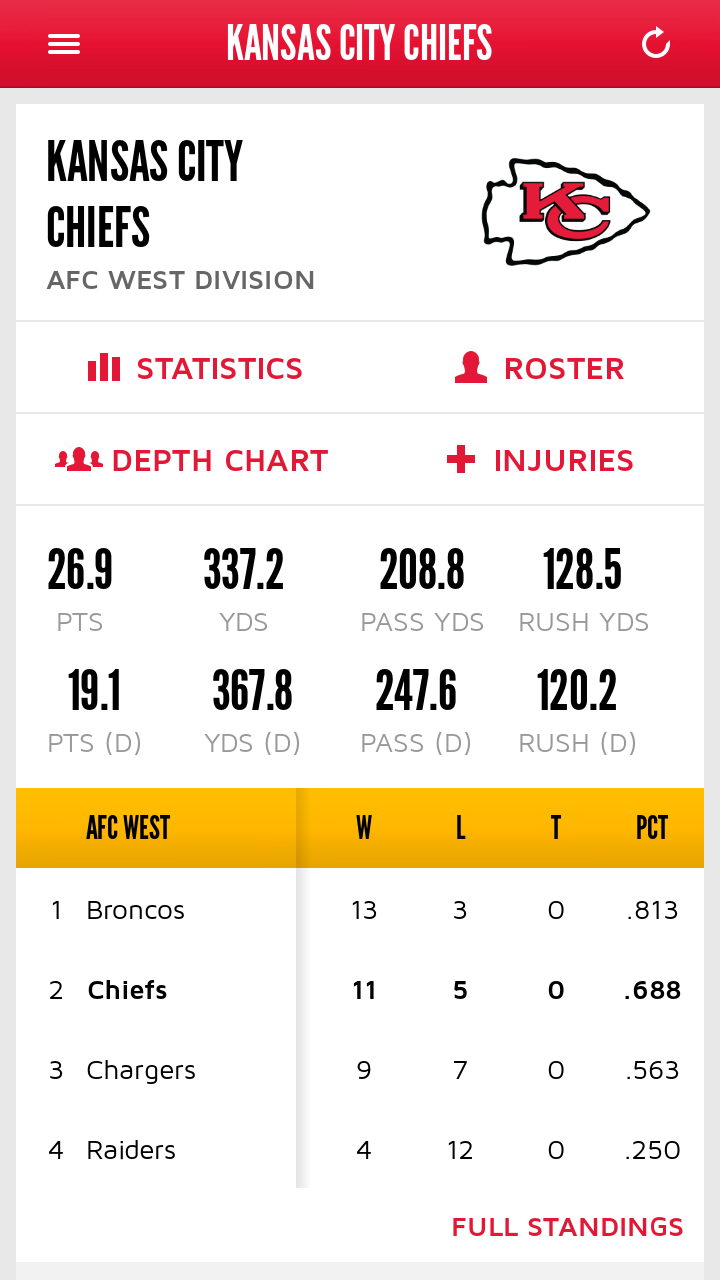The height and width of the screenshot is (1280, 720).
Task: Open Full Standings
Action: point(567,1226)
